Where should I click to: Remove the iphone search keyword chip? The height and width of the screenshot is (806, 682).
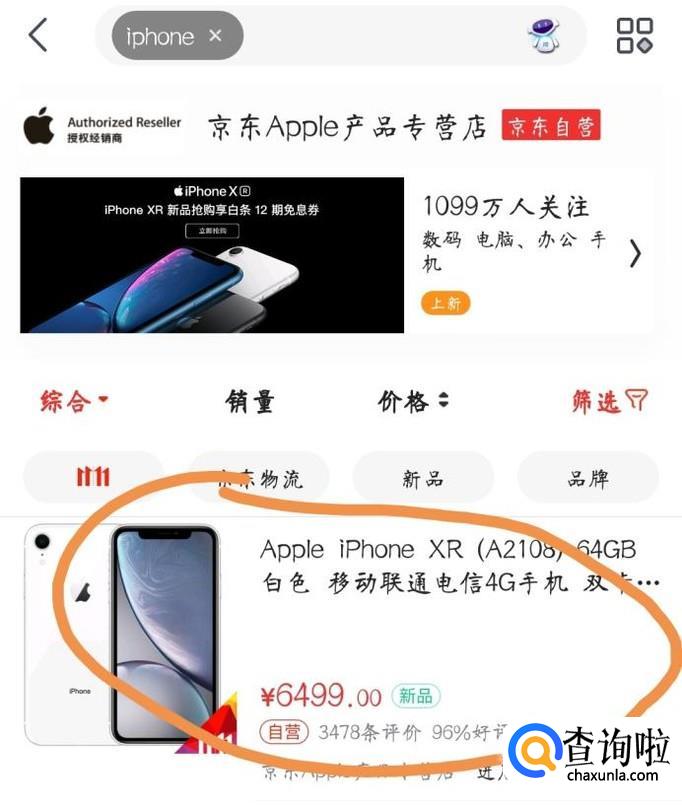(x=215, y=36)
